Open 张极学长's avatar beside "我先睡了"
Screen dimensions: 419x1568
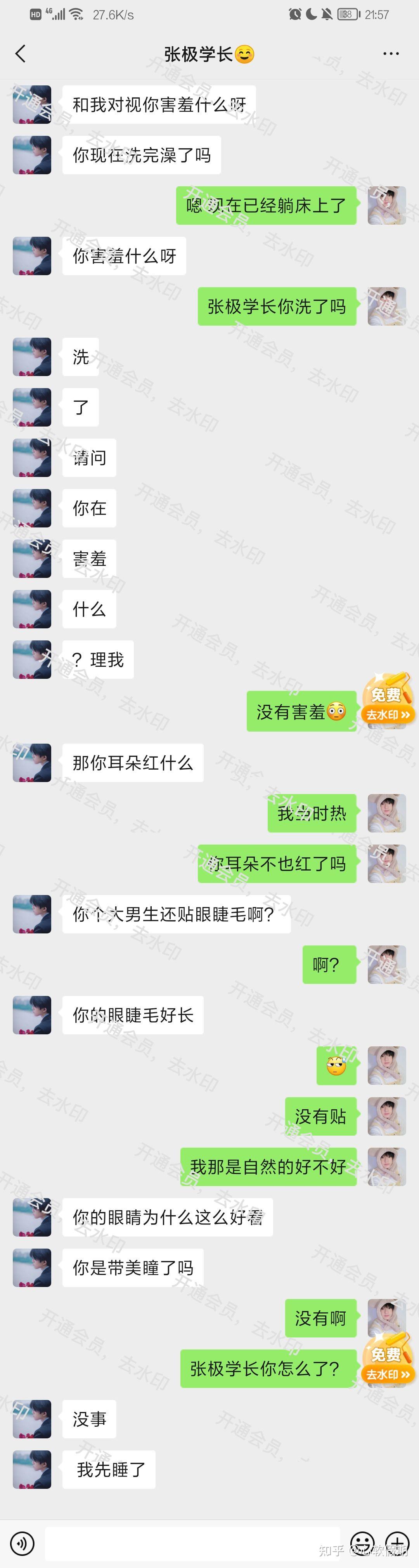[x=32, y=1469]
